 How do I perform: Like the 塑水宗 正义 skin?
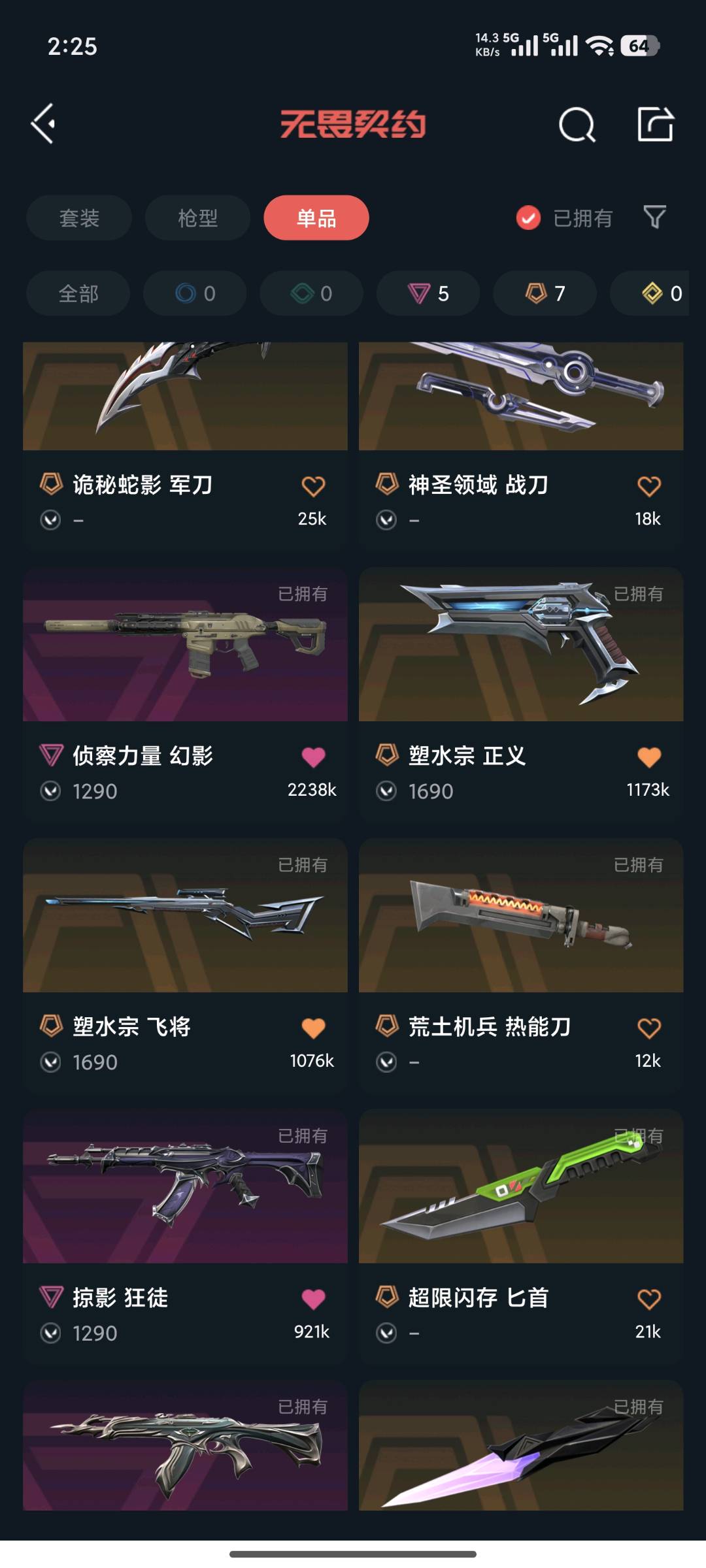[648, 757]
